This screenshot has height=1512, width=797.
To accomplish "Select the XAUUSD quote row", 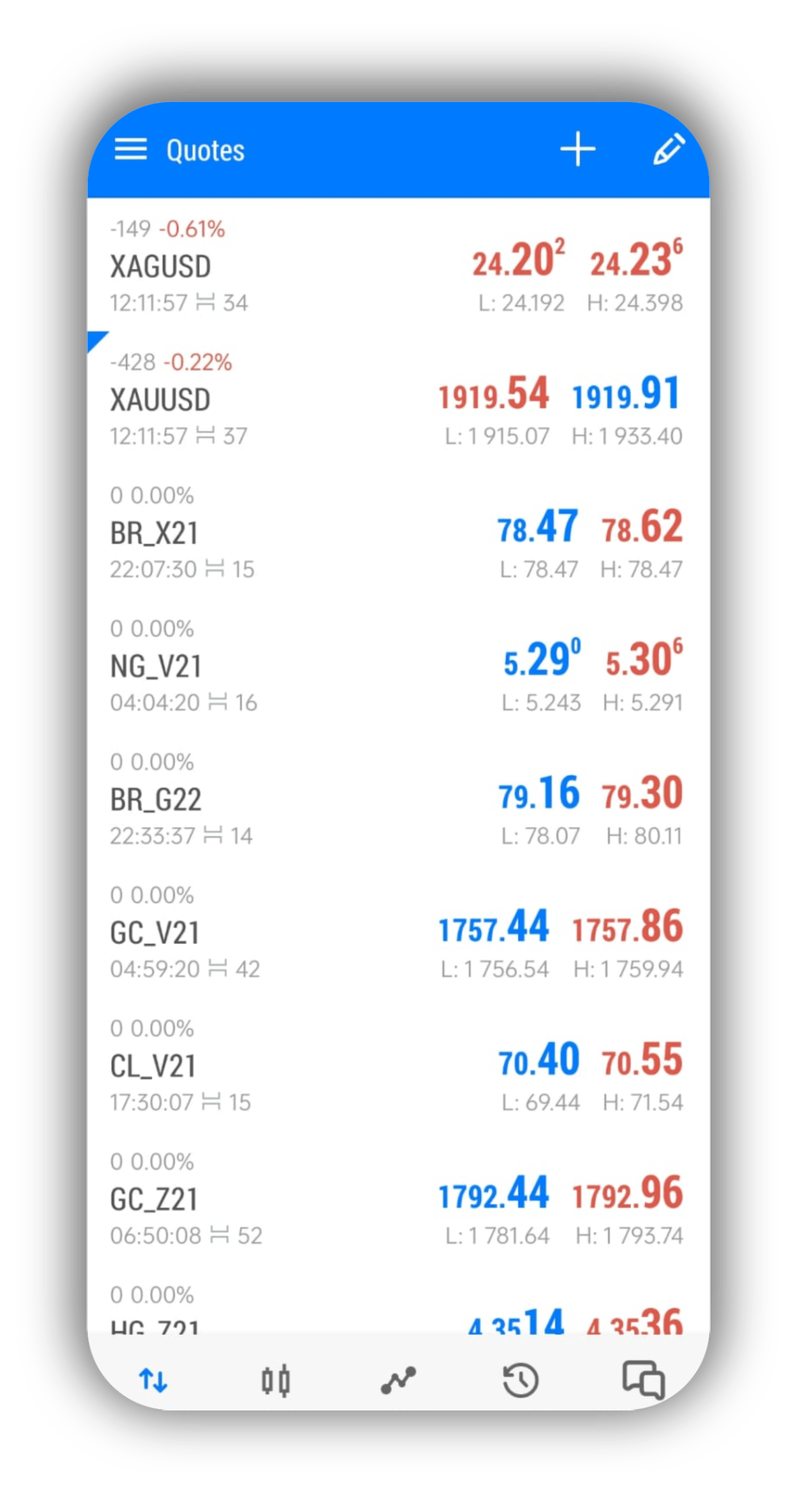I will pos(398,400).
